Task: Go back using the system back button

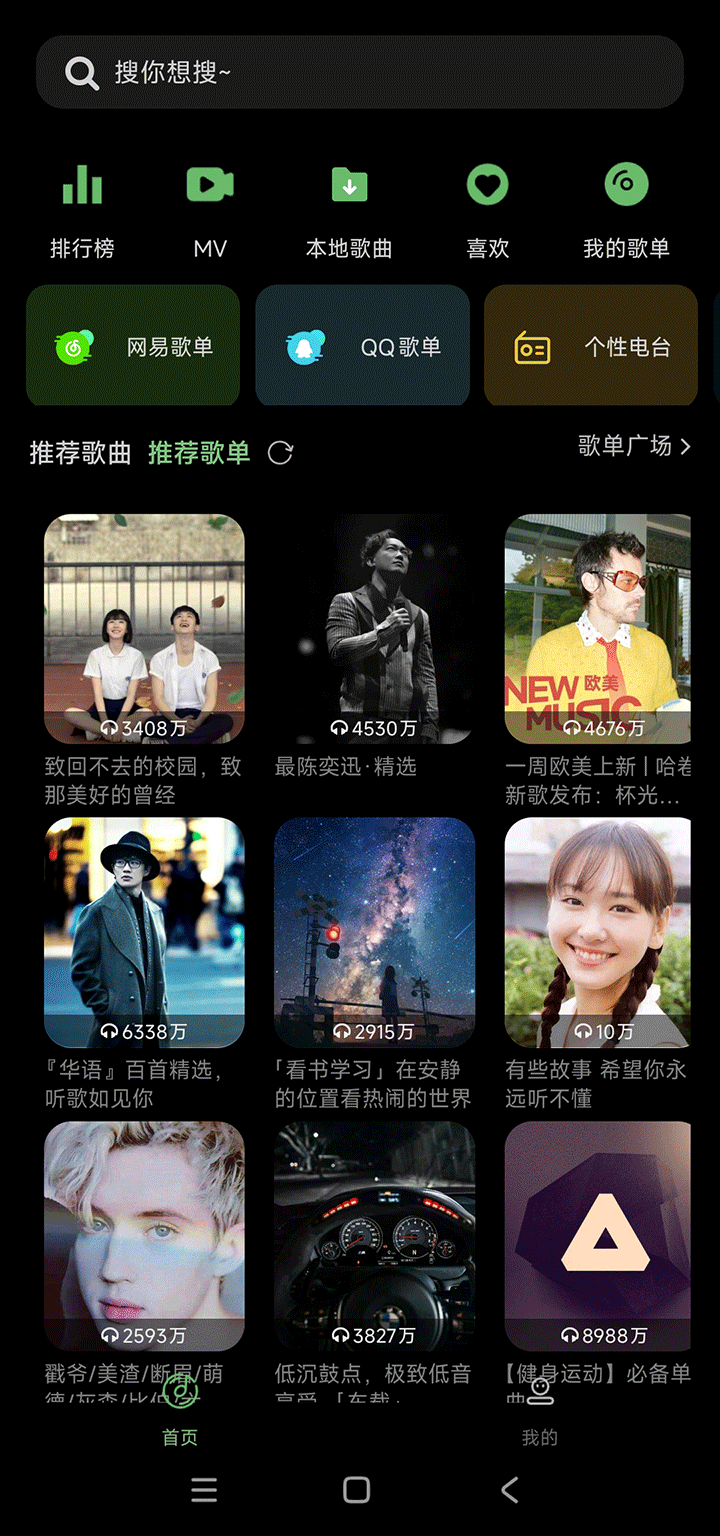Action: (510, 1490)
